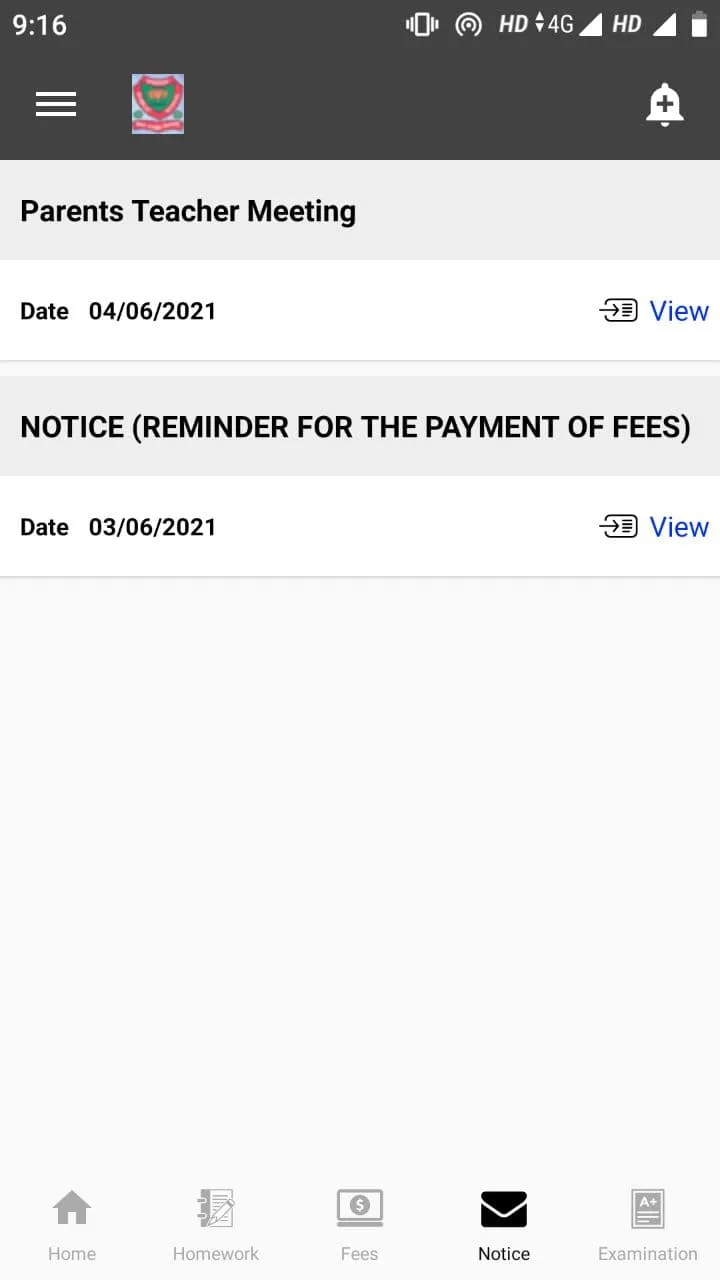This screenshot has width=720, height=1280.
Task: Open the Fees tab
Action: (x=360, y=1225)
